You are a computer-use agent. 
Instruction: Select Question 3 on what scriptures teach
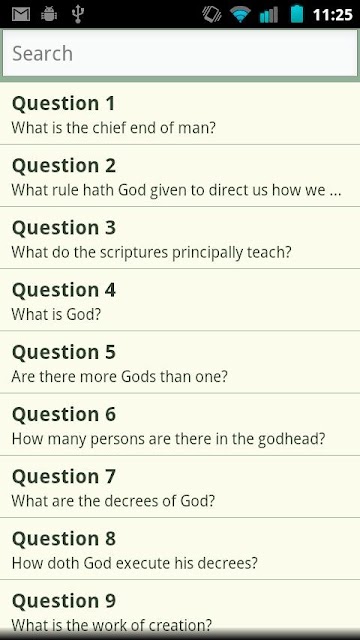(x=180, y=238)
